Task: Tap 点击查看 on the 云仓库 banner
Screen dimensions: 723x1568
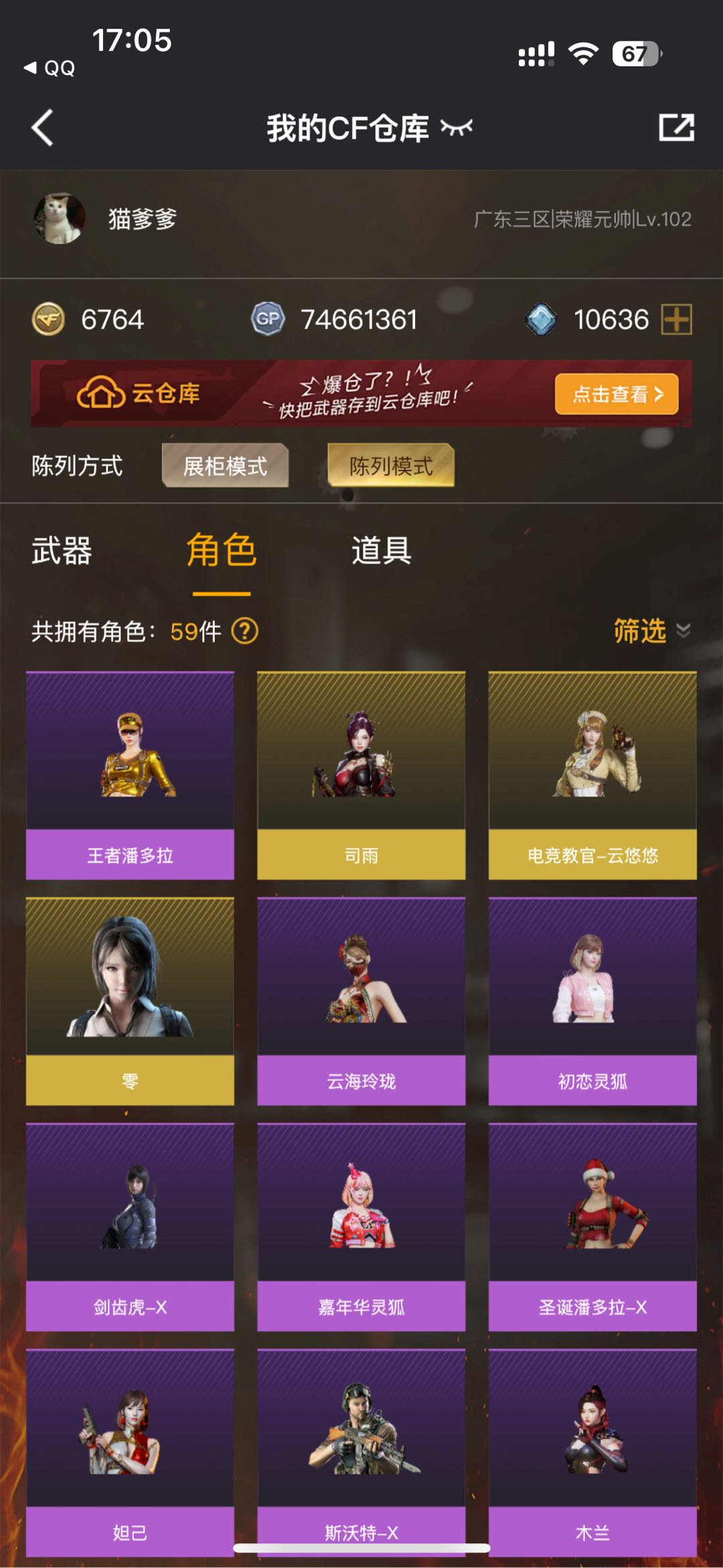Action: coord(616,394)
